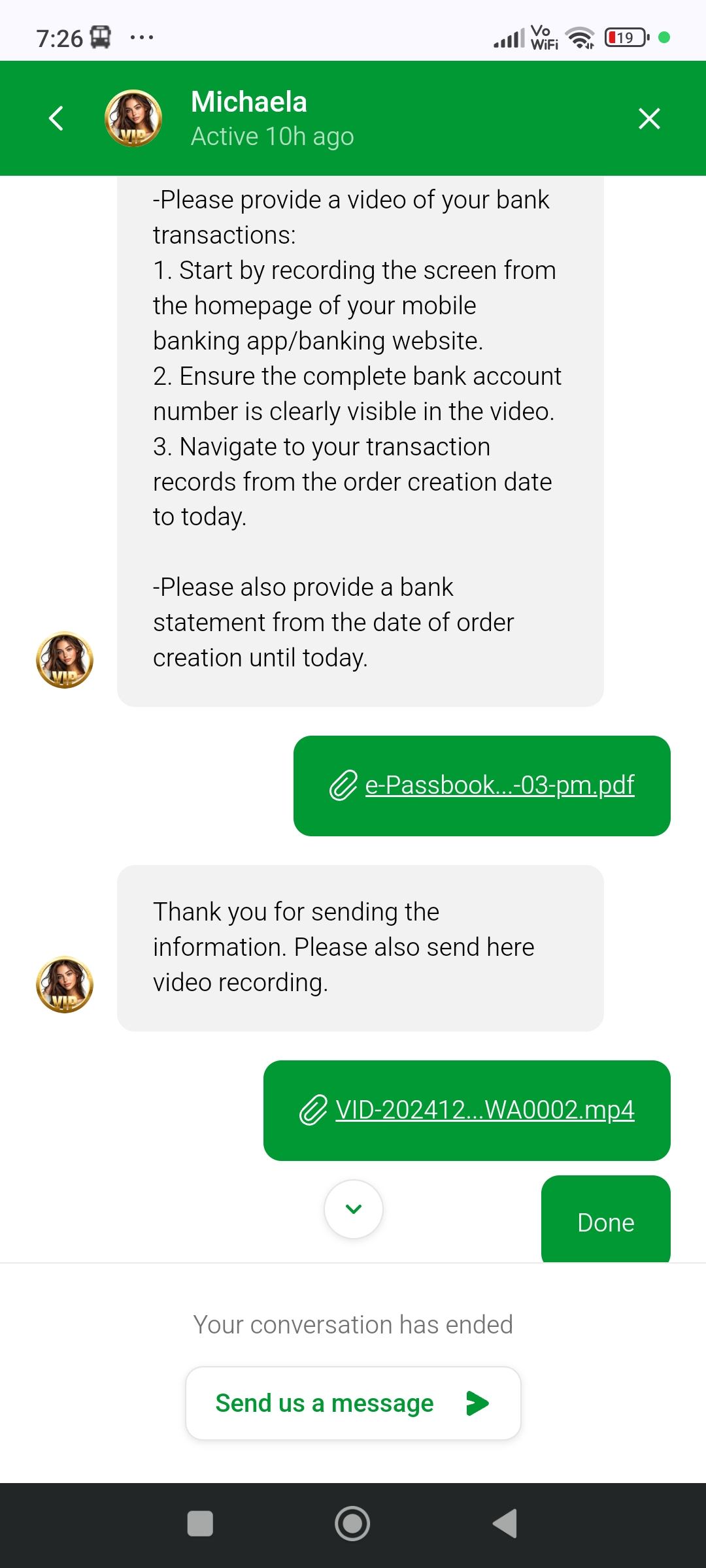Open the VID-202412 WA0002.mp4 attachment
This screenshot has height=1568, width=706.
tap(484, 1110)
